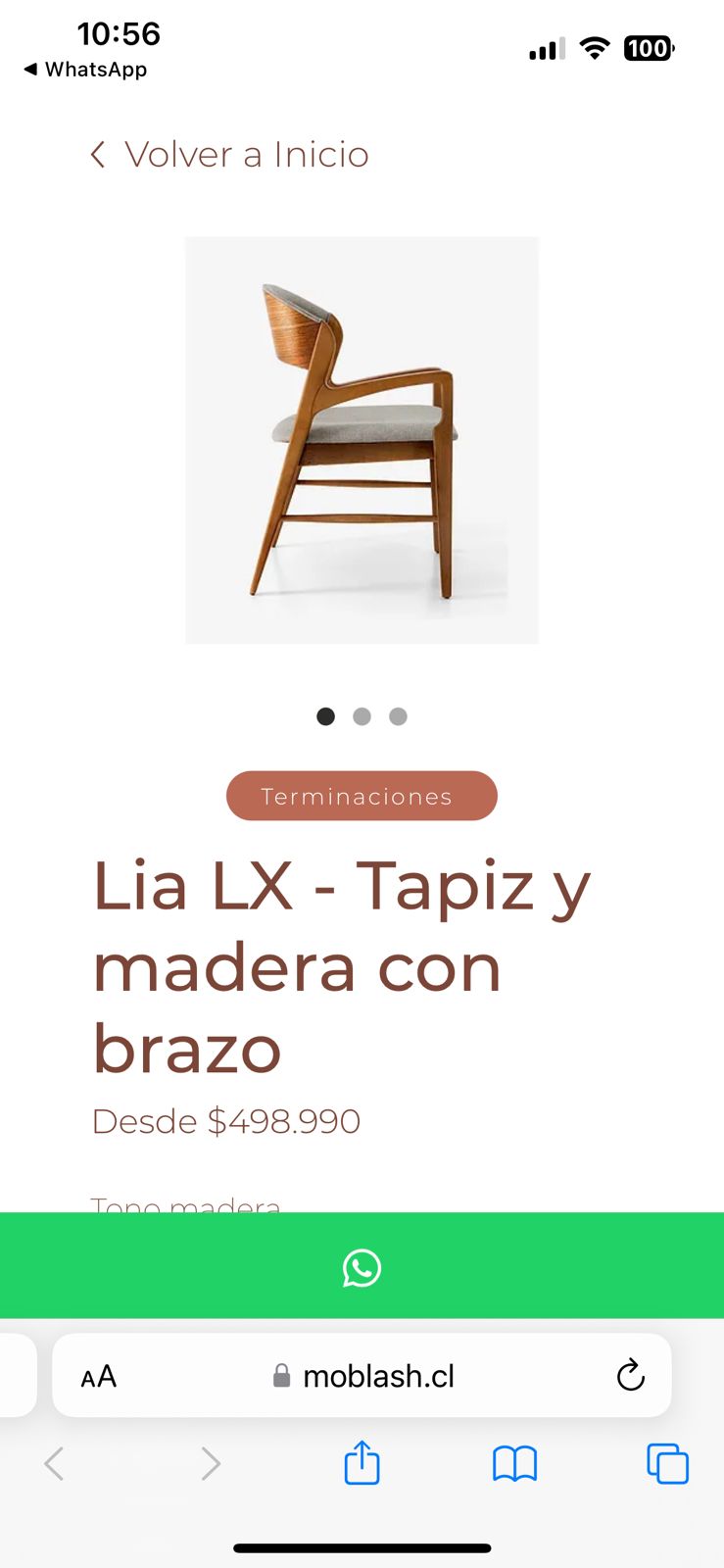Open the Lia LX chair product image

click(362, 440)
